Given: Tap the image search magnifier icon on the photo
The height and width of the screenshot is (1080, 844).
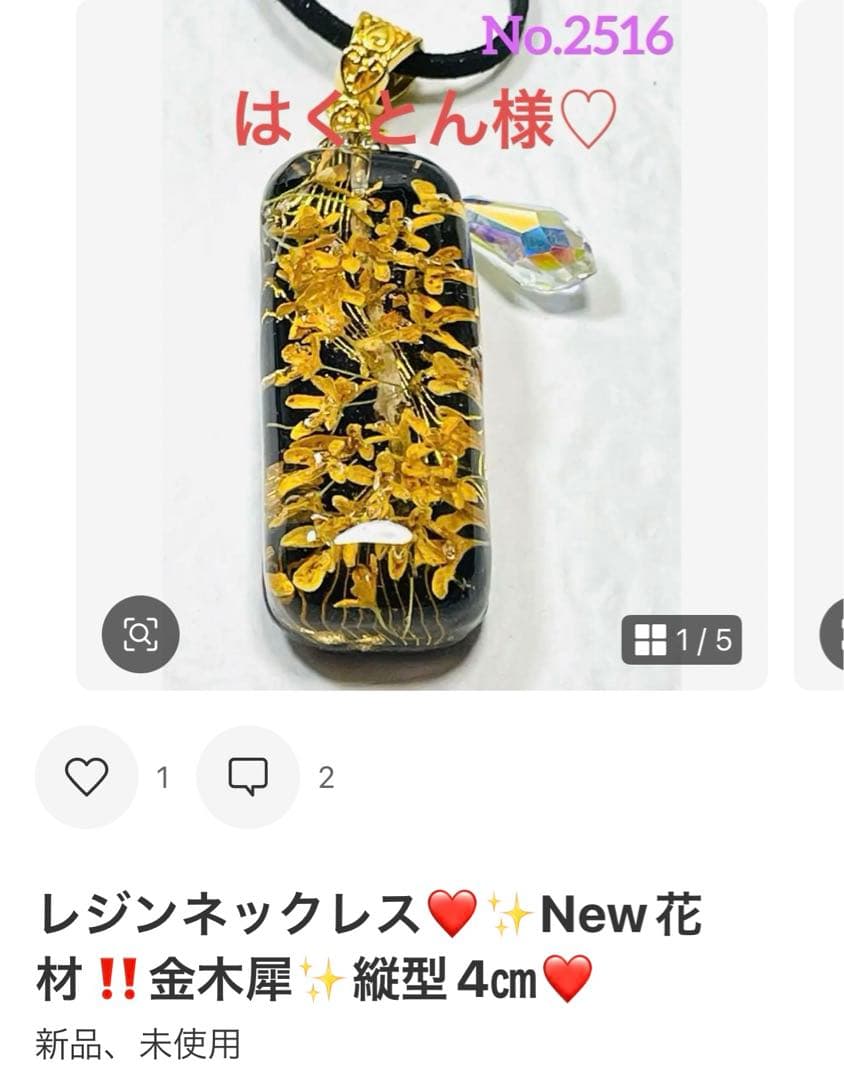Looking at the screenshot, I should [x=141, y=632].
